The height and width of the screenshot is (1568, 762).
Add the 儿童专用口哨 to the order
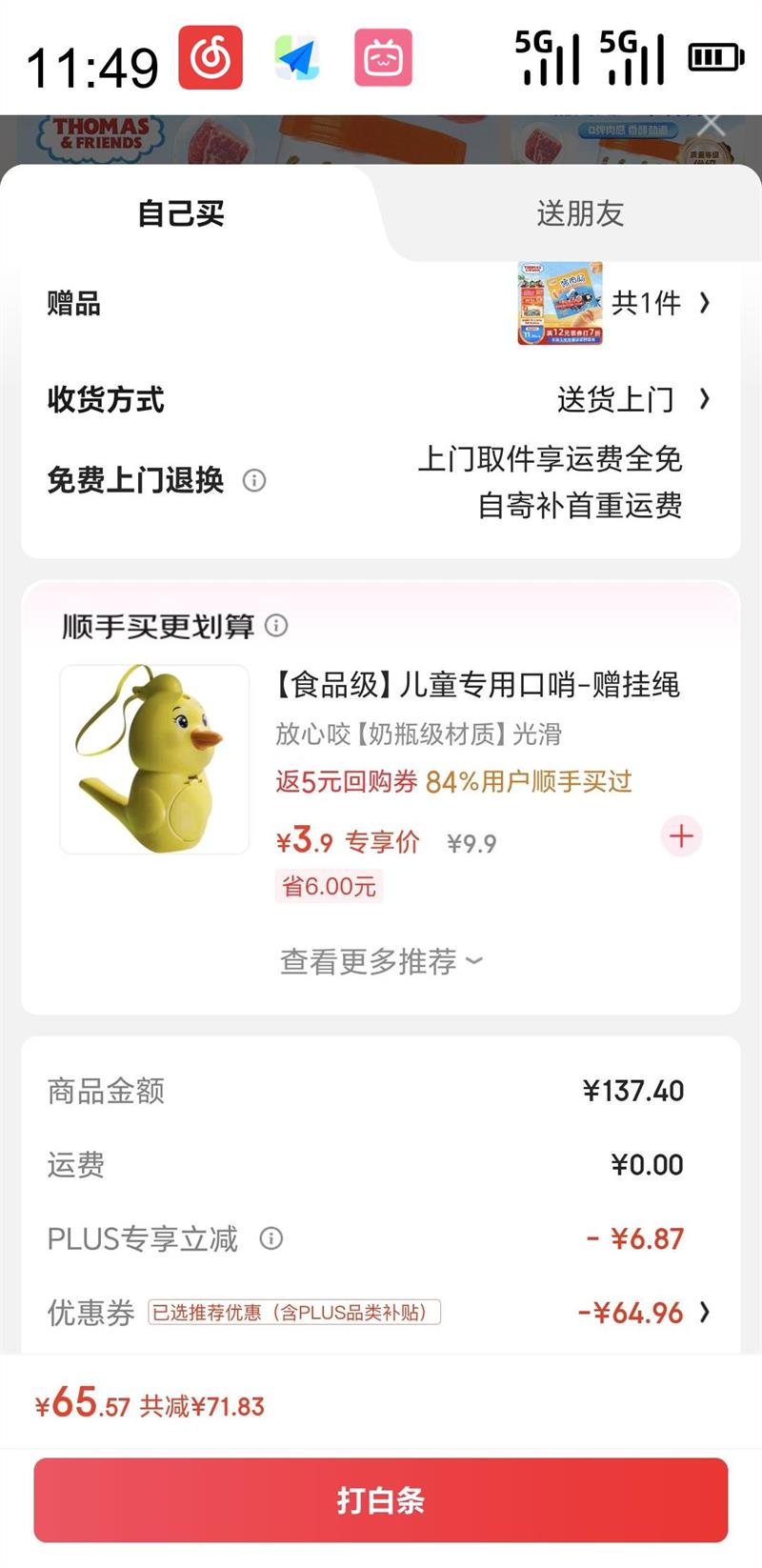click(681, 836)
